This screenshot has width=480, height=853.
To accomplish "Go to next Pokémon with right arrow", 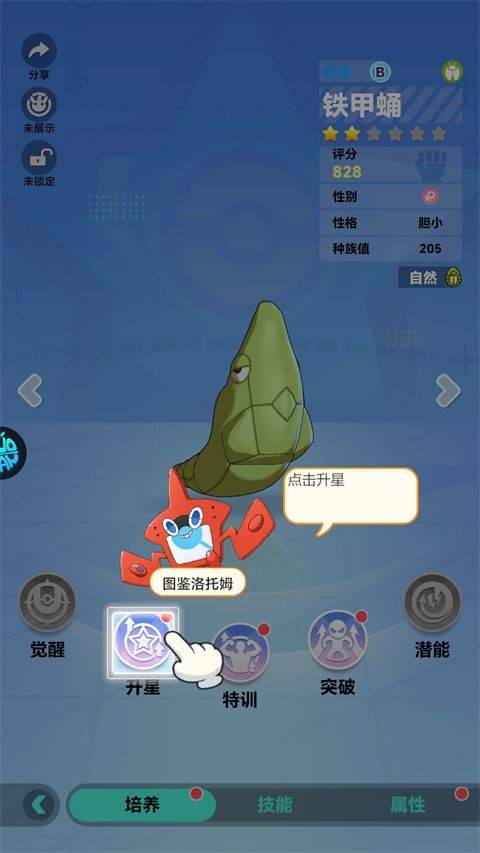I will click(x=448, y=390).
